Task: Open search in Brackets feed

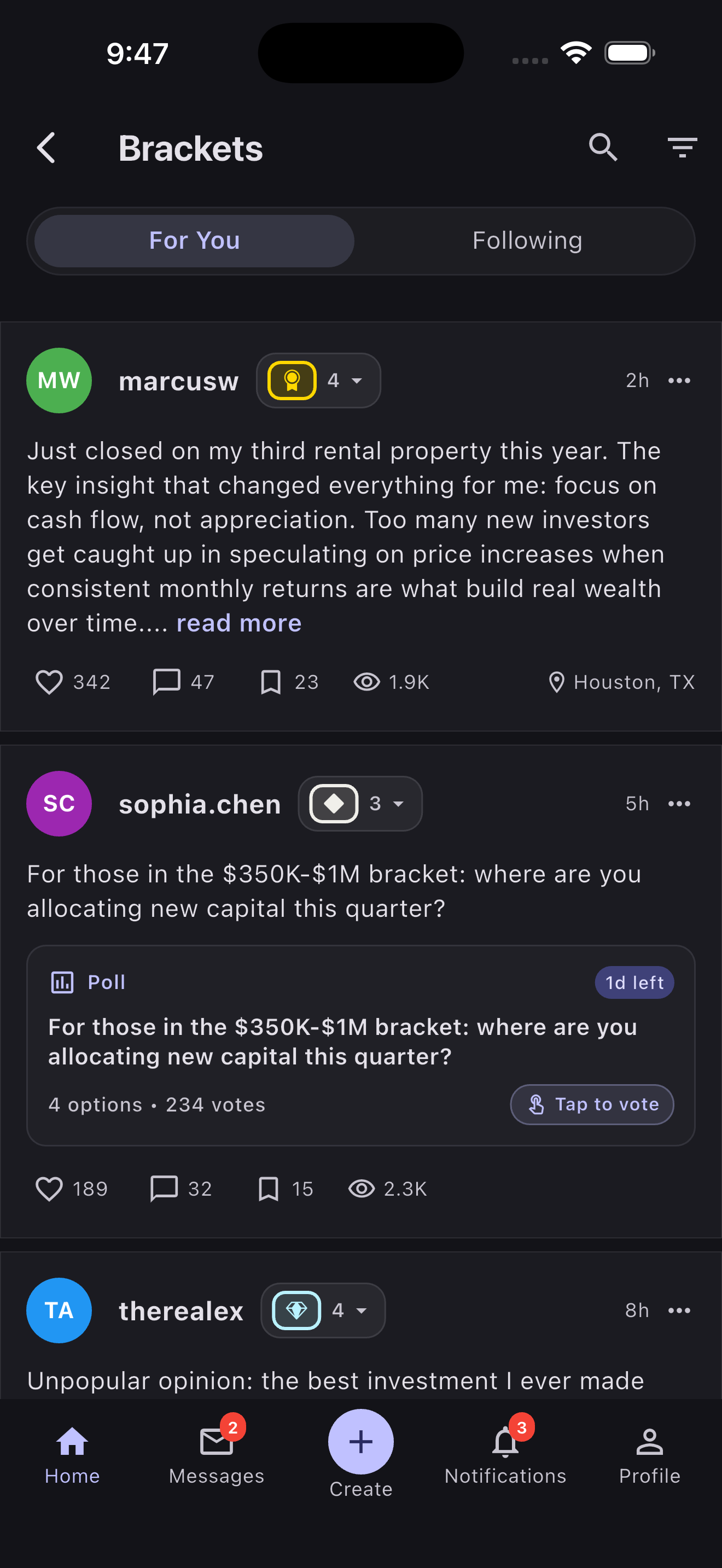Action: (602, 147)
